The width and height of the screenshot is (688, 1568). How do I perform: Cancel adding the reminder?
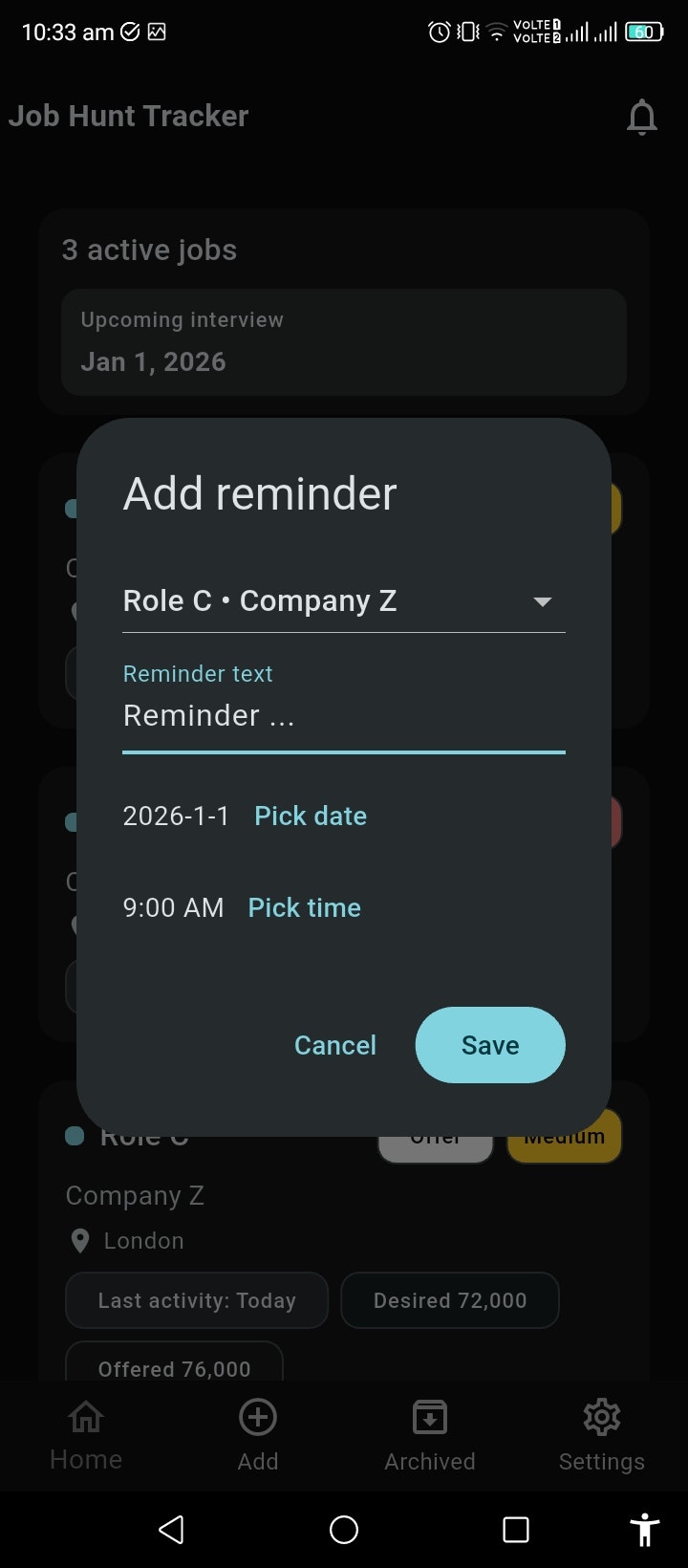click(335, 1045)
